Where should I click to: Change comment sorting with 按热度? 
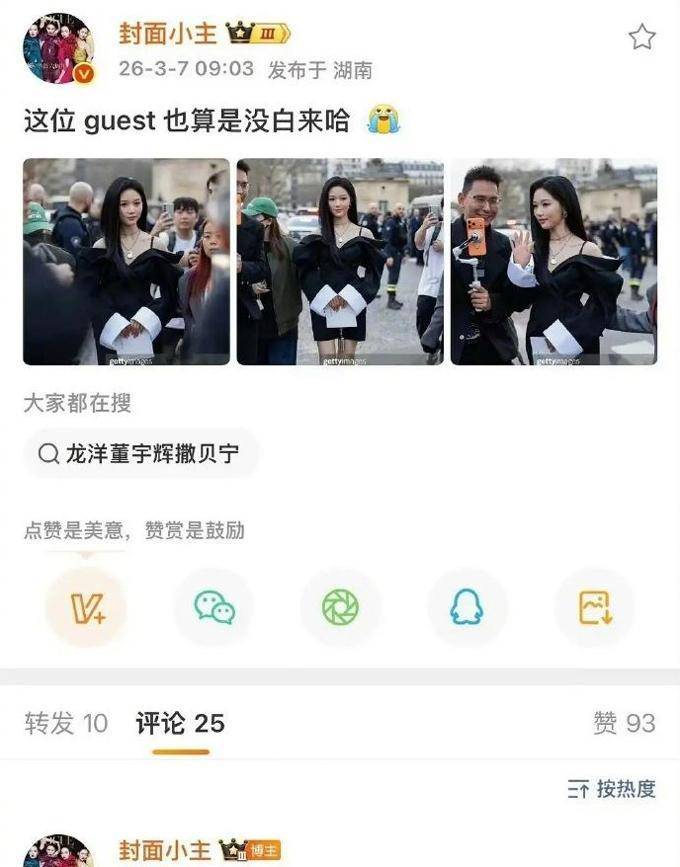point(611,789)
